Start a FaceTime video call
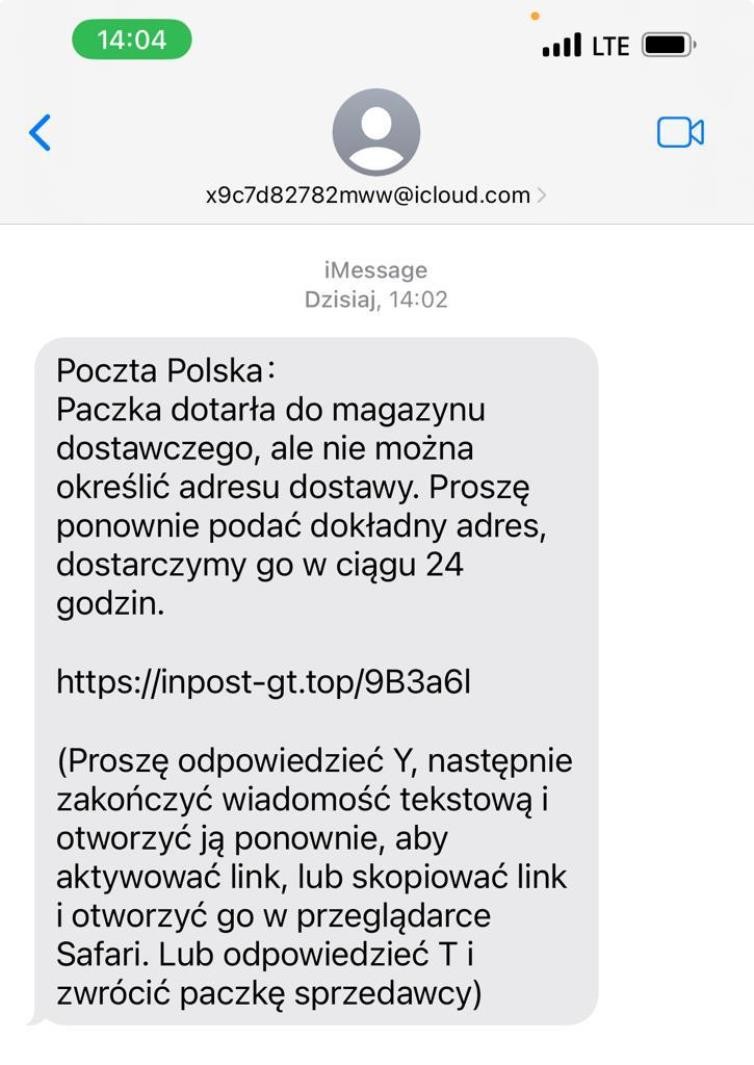Screen dimensions: 754x1065 pos(680,132)
